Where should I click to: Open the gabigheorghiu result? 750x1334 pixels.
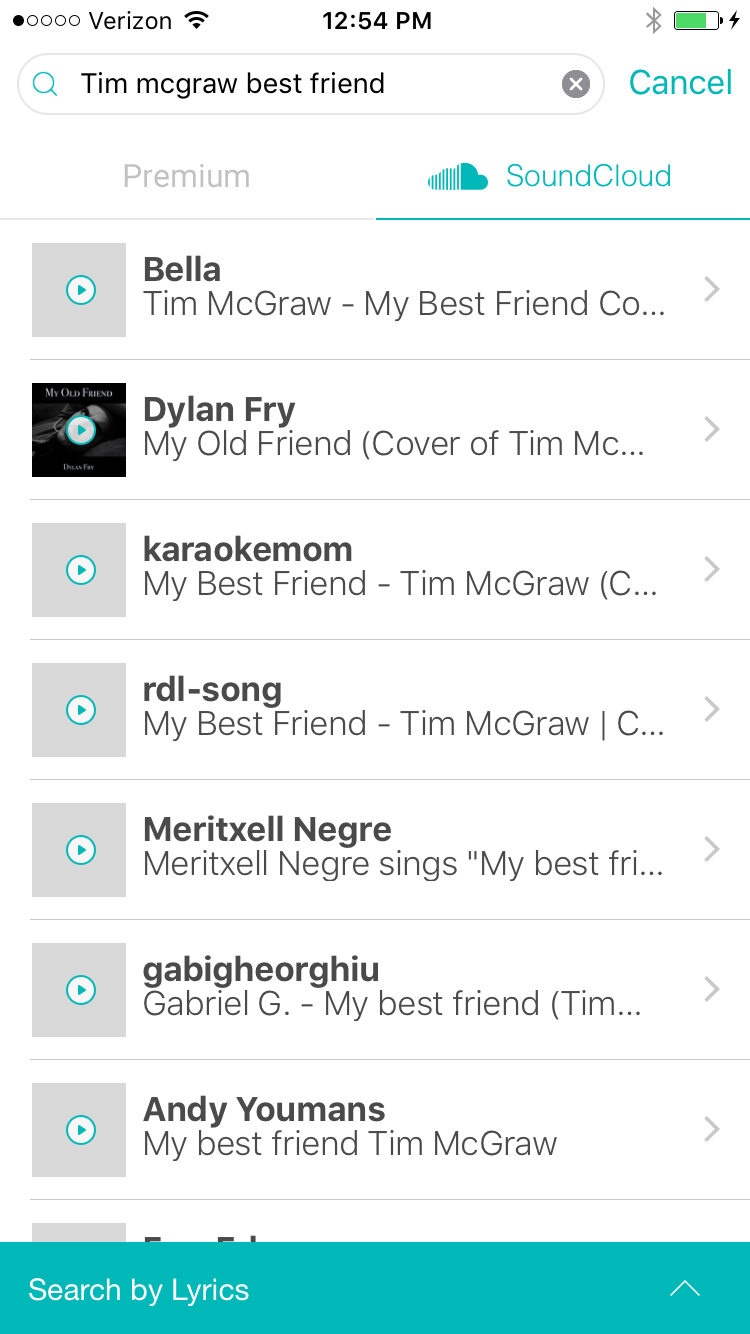coord(390,990)
